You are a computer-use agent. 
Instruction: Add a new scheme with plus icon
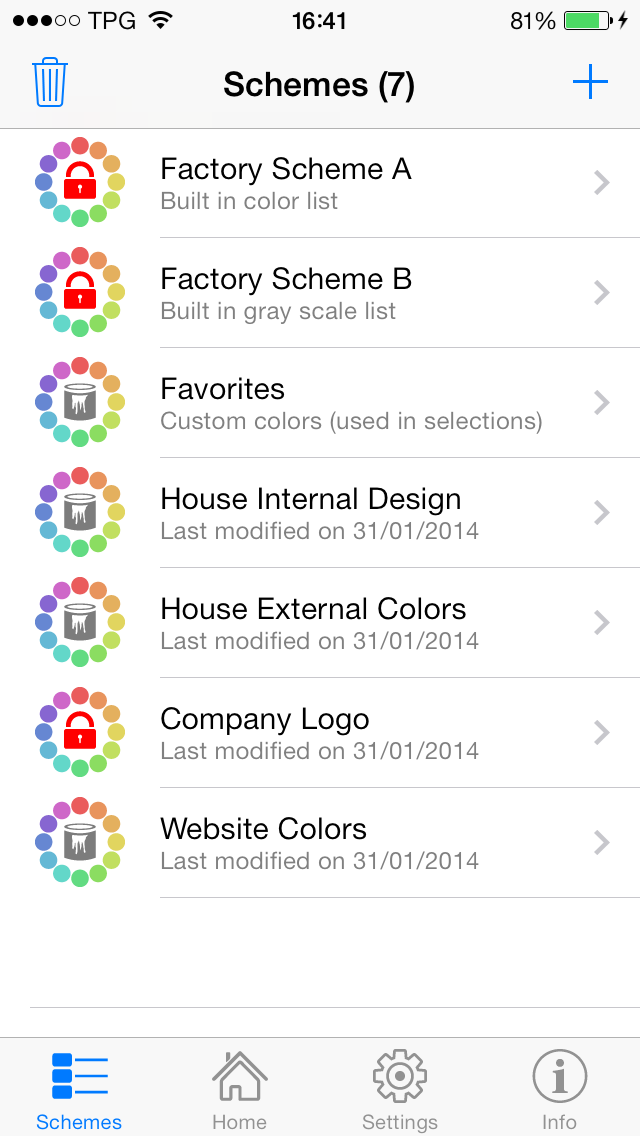coord(590,83)
